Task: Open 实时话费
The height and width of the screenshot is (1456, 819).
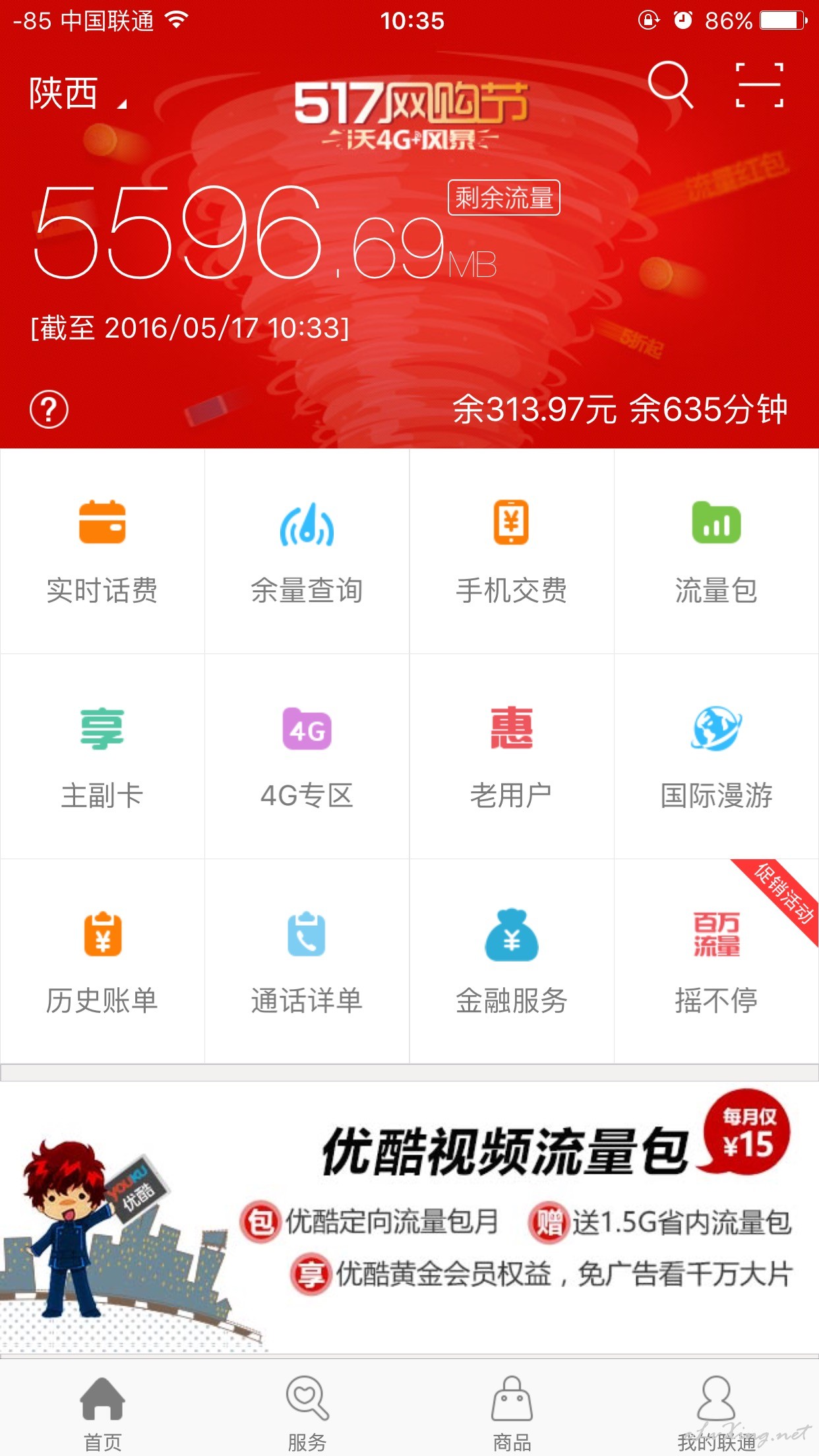Action: 102,552
